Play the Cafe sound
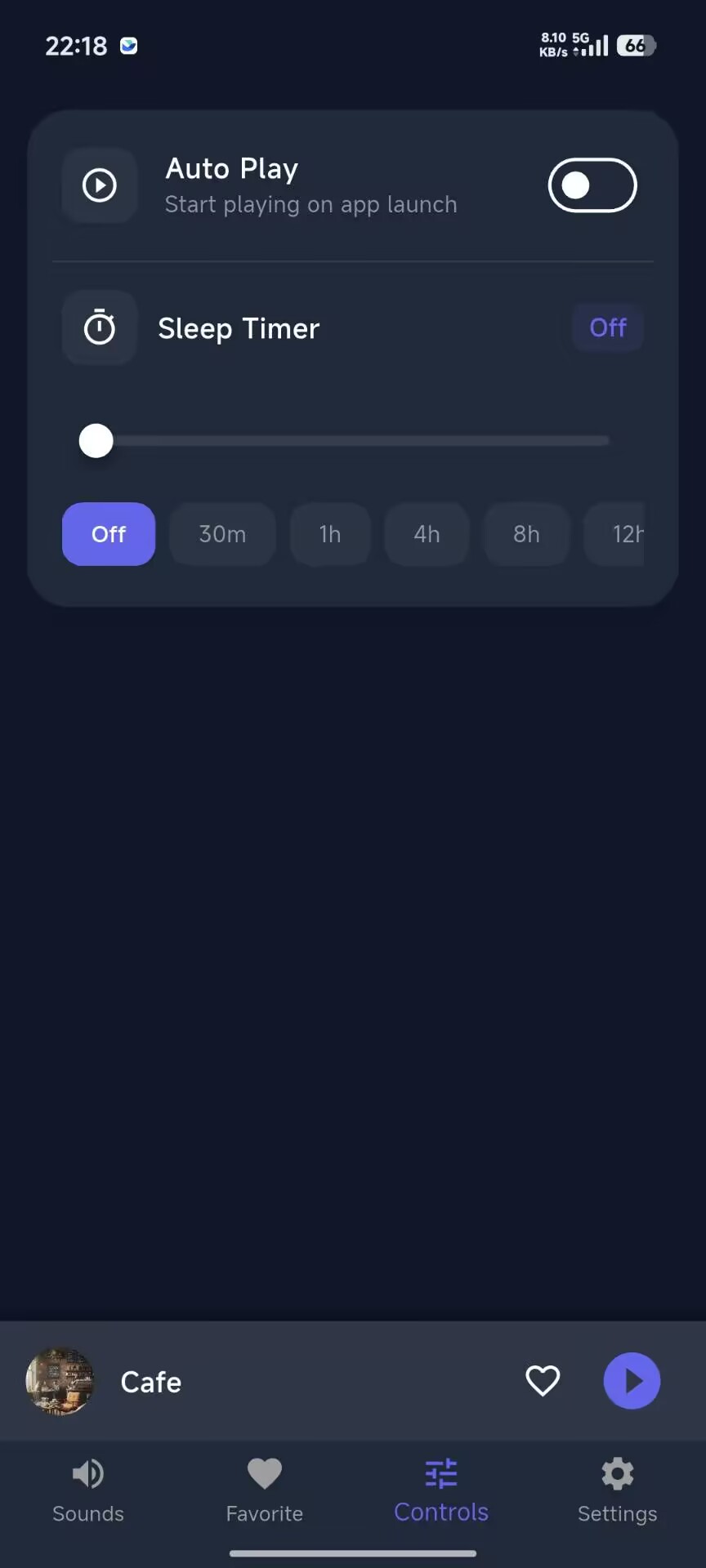This screenshot has width=706, height=1568. click(632, 1381)
